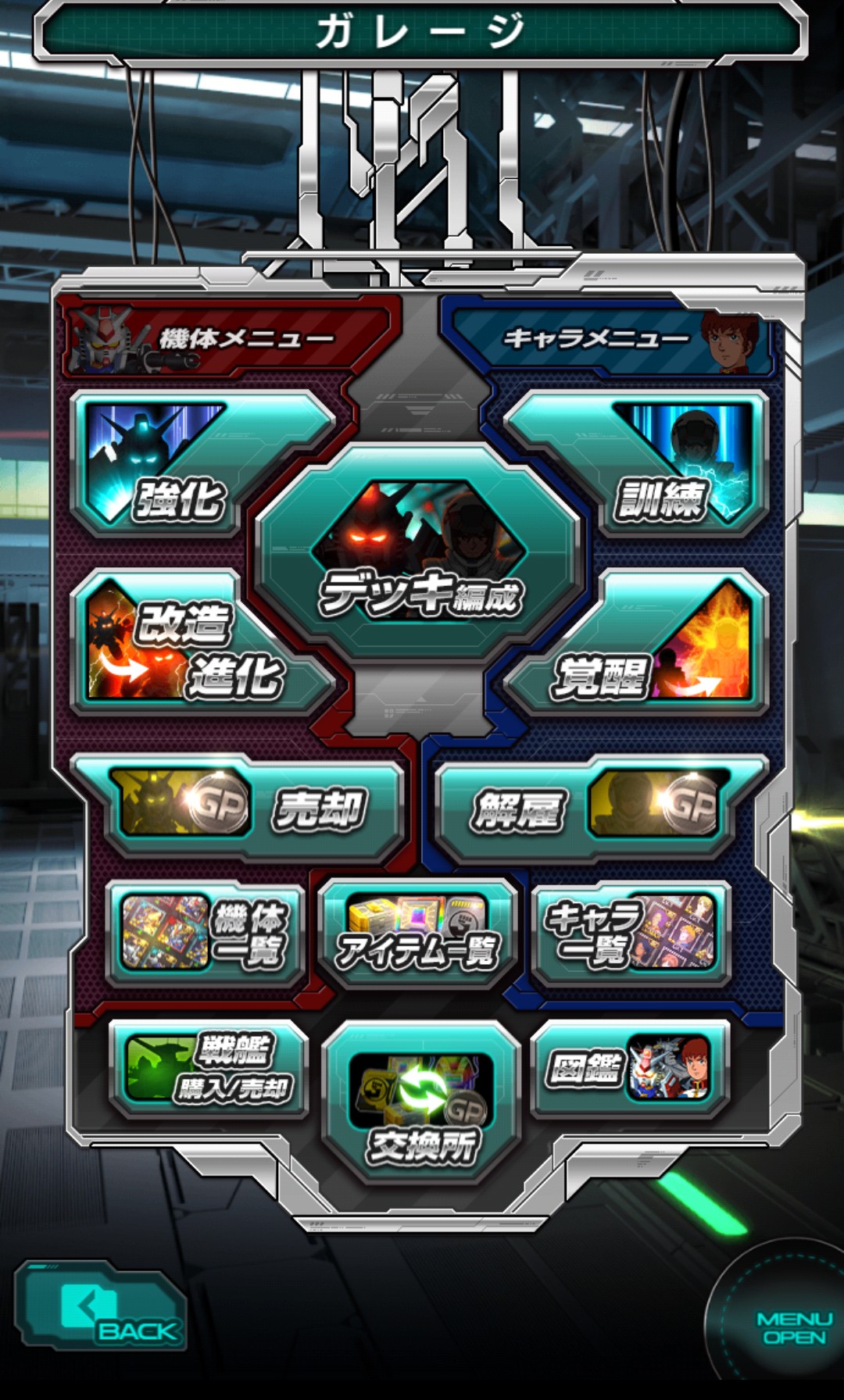
Task: View the キャラ一覧 character list
Action: [631, 933]
